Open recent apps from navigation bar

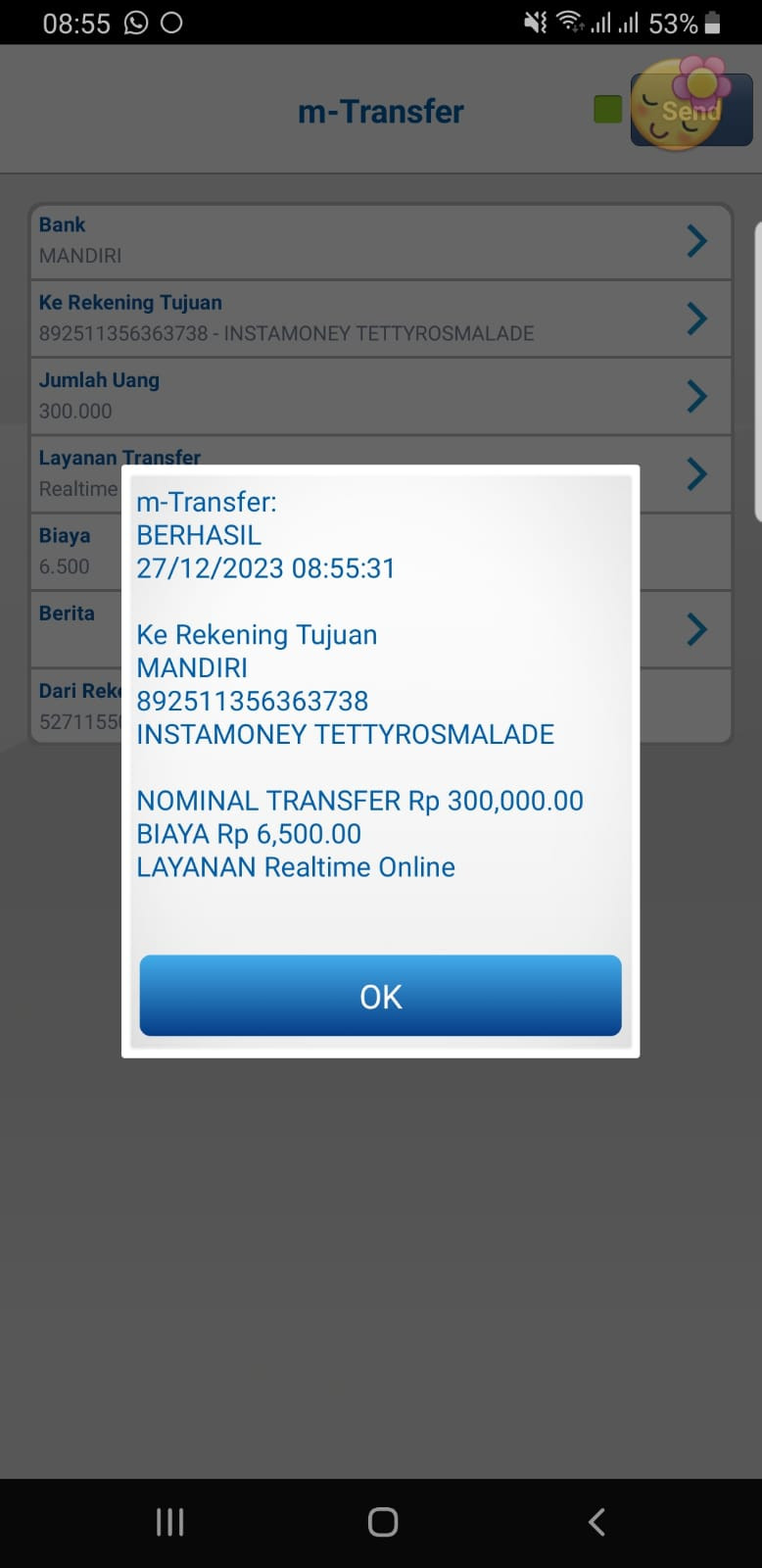pyautogui.click(x=169, y=1522)
